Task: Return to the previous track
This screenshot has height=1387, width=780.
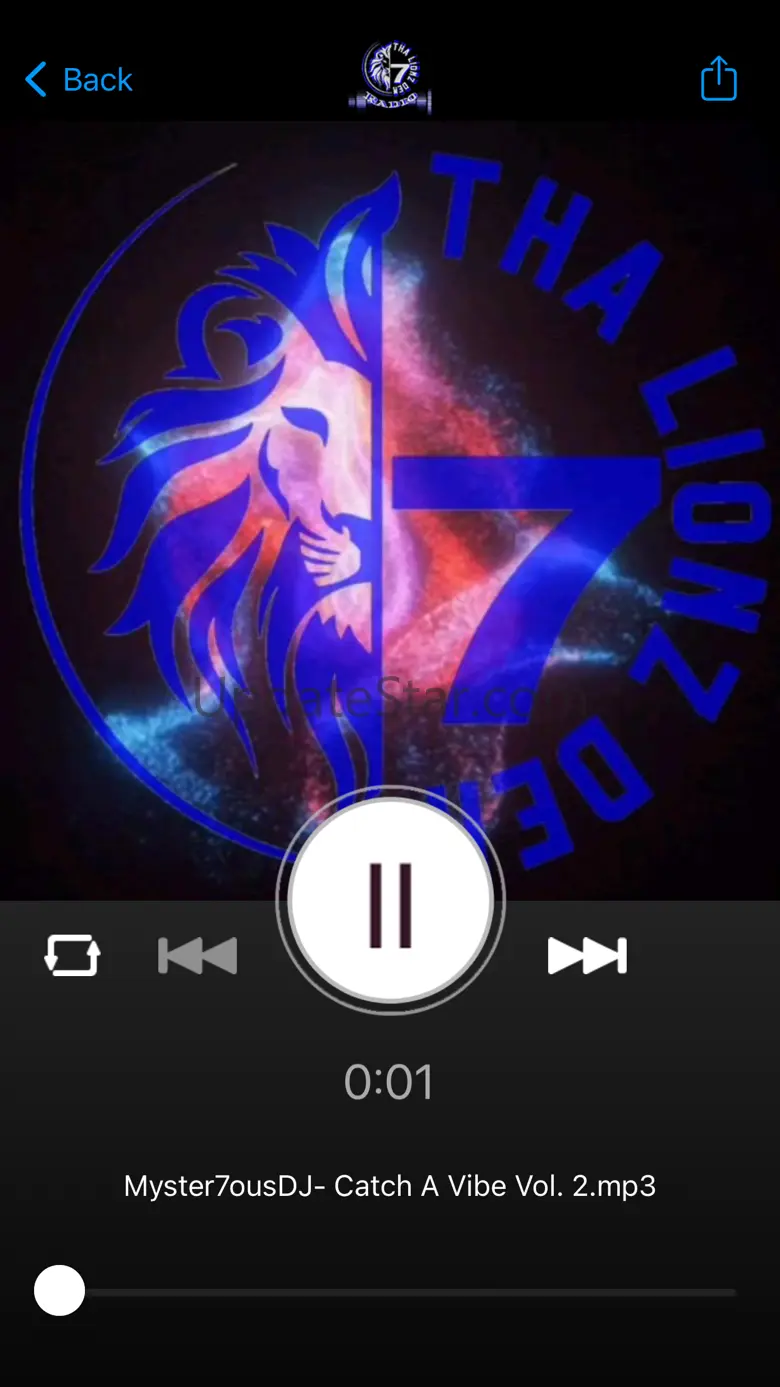Action: point(198,956)
